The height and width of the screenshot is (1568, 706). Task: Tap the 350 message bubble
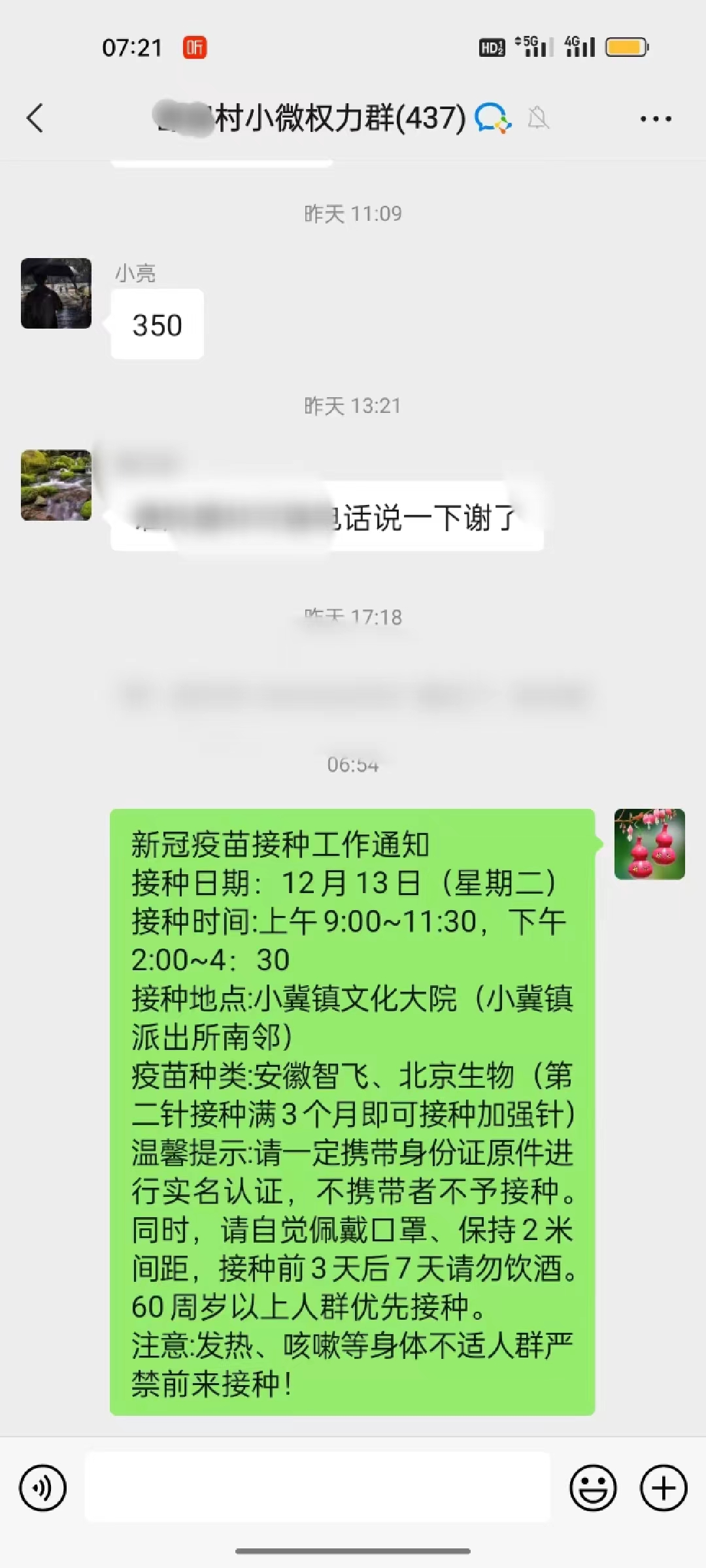pos(157,325)
